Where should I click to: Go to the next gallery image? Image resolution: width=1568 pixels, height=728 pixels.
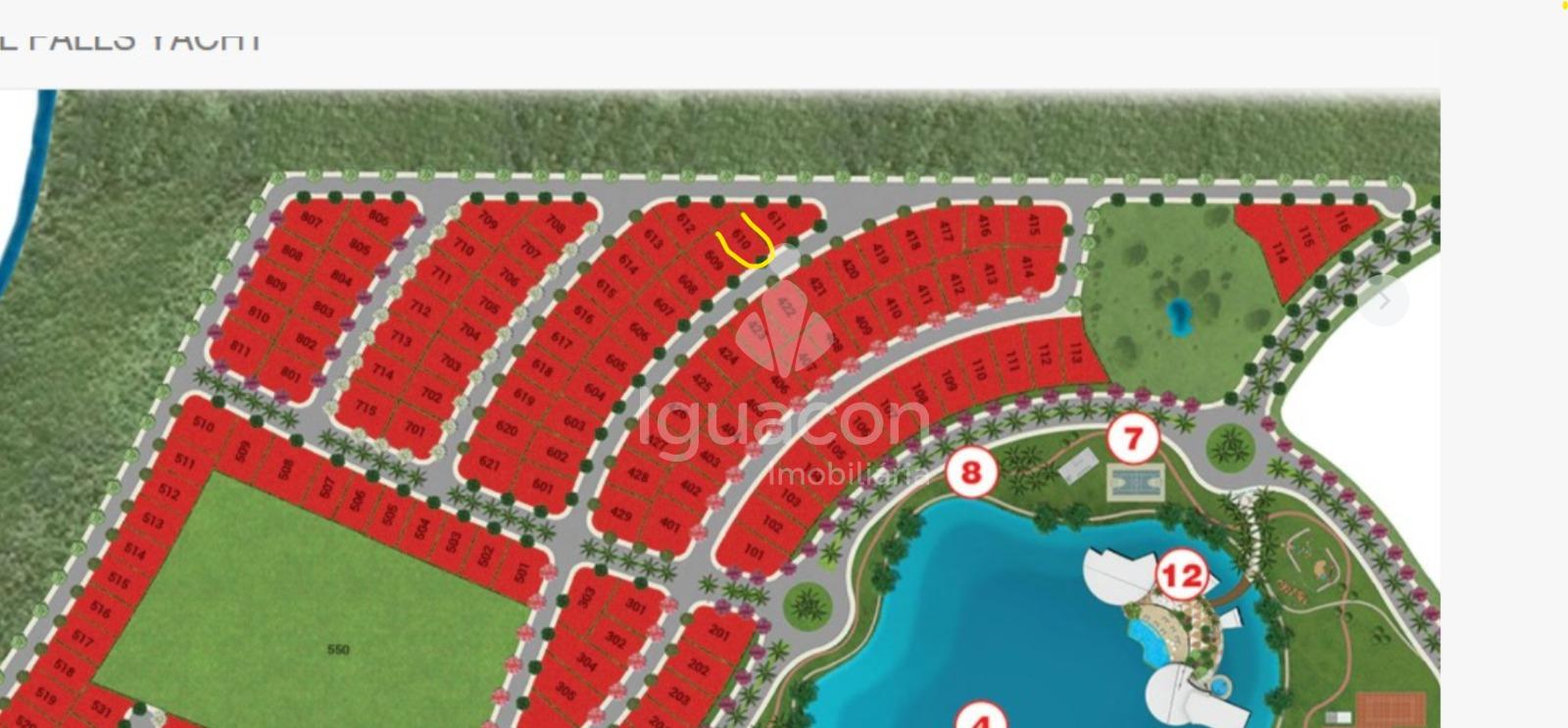coord(1384,300)
